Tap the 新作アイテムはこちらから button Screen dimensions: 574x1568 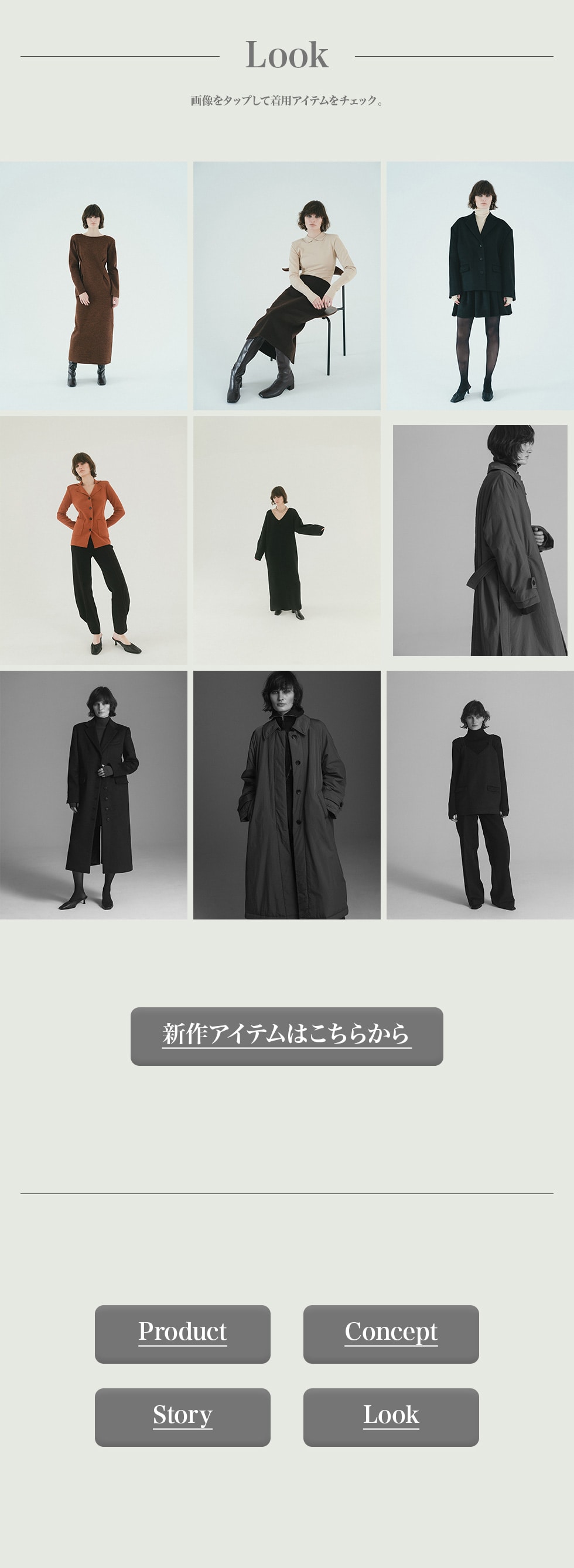click(286, 1036)
